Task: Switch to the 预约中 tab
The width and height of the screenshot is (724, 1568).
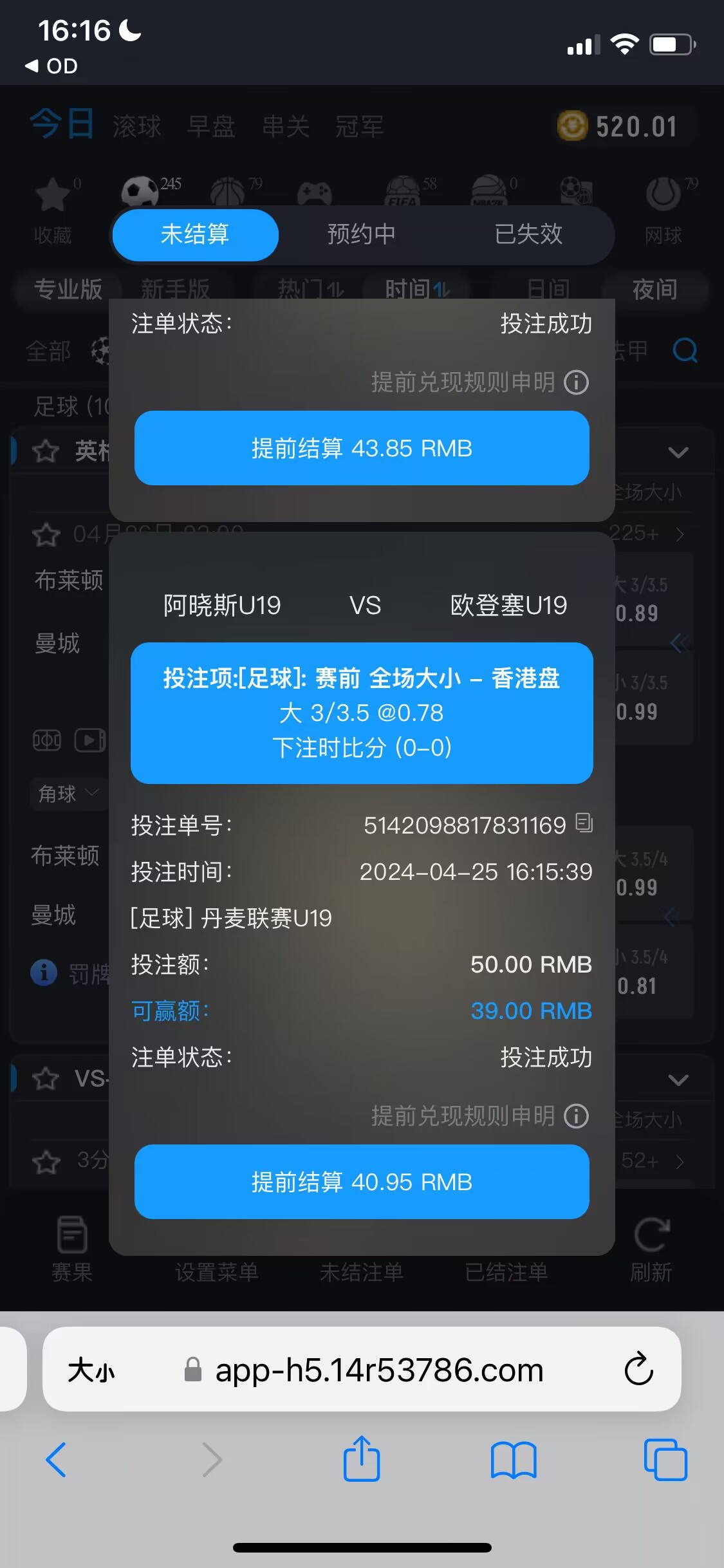Action: point(361,234)
